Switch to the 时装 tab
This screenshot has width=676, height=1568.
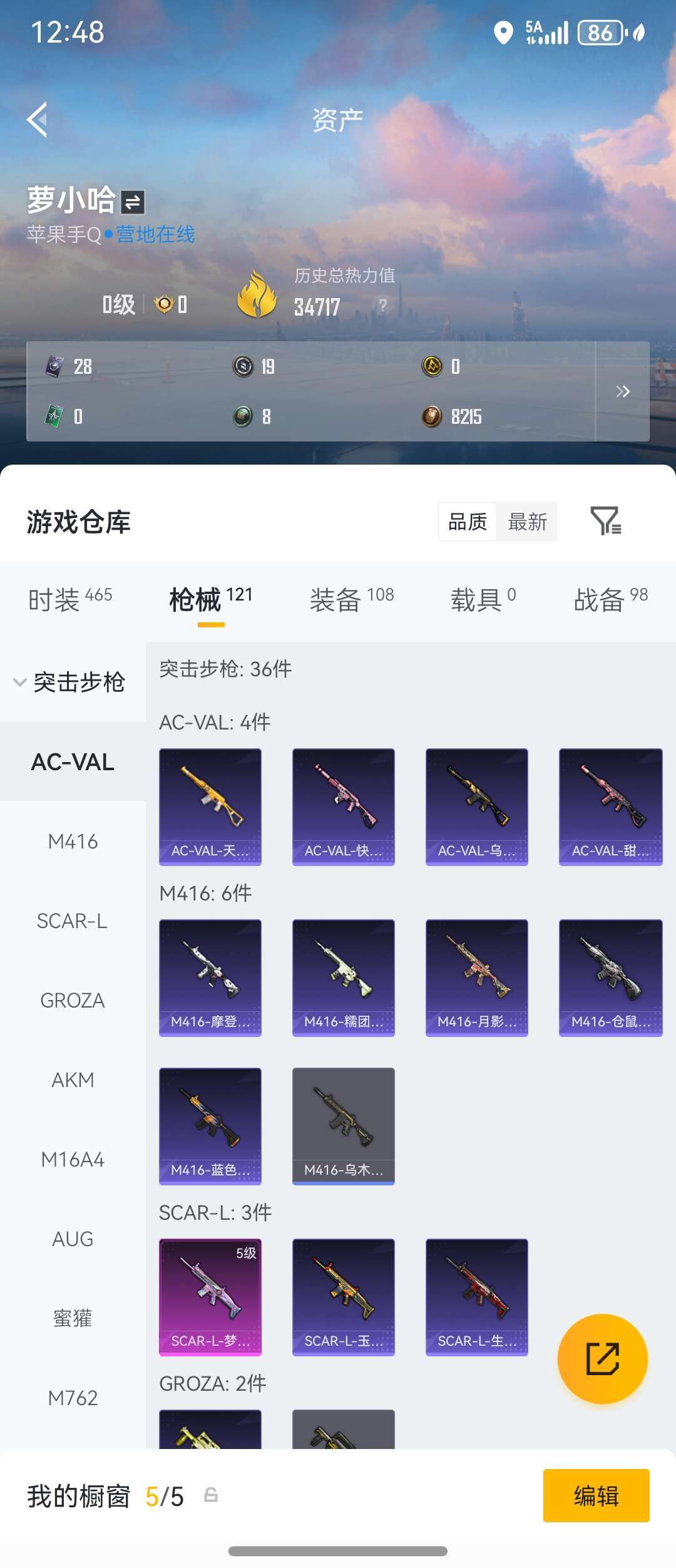point(69,599)
